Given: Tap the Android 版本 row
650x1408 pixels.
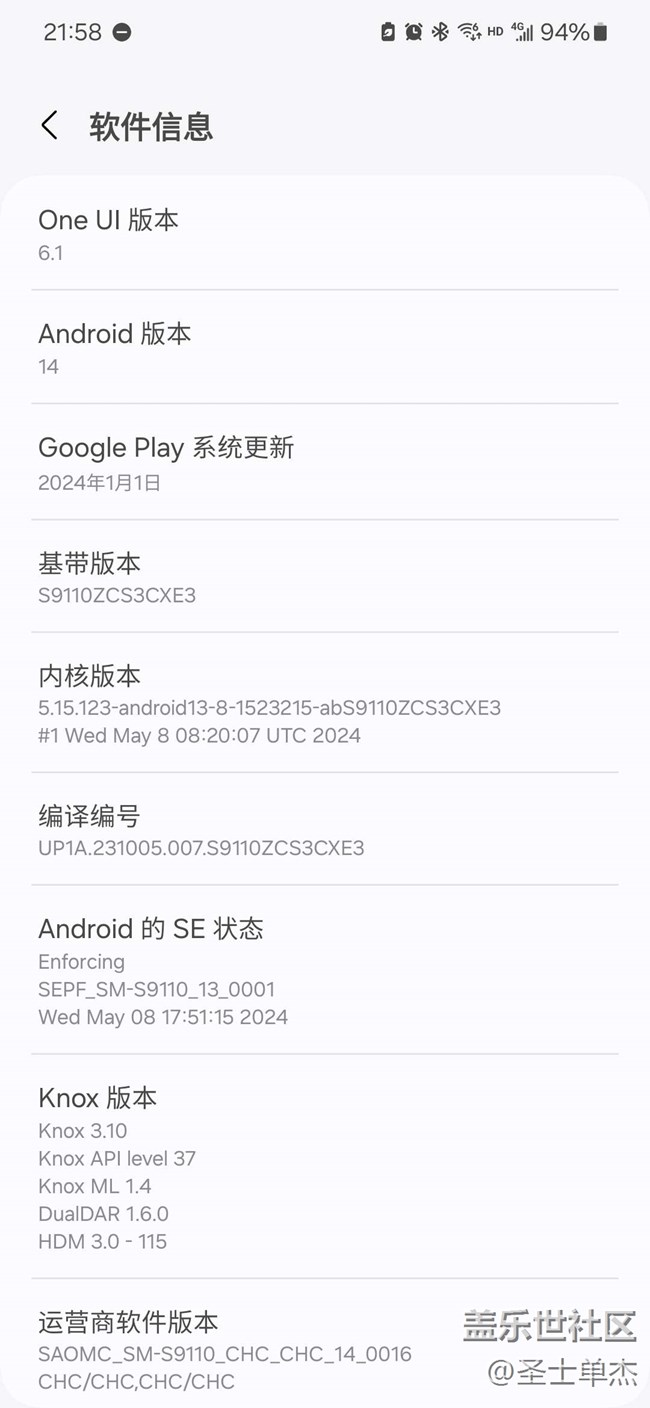Looking at the screenshot, I should pos(324,348).
